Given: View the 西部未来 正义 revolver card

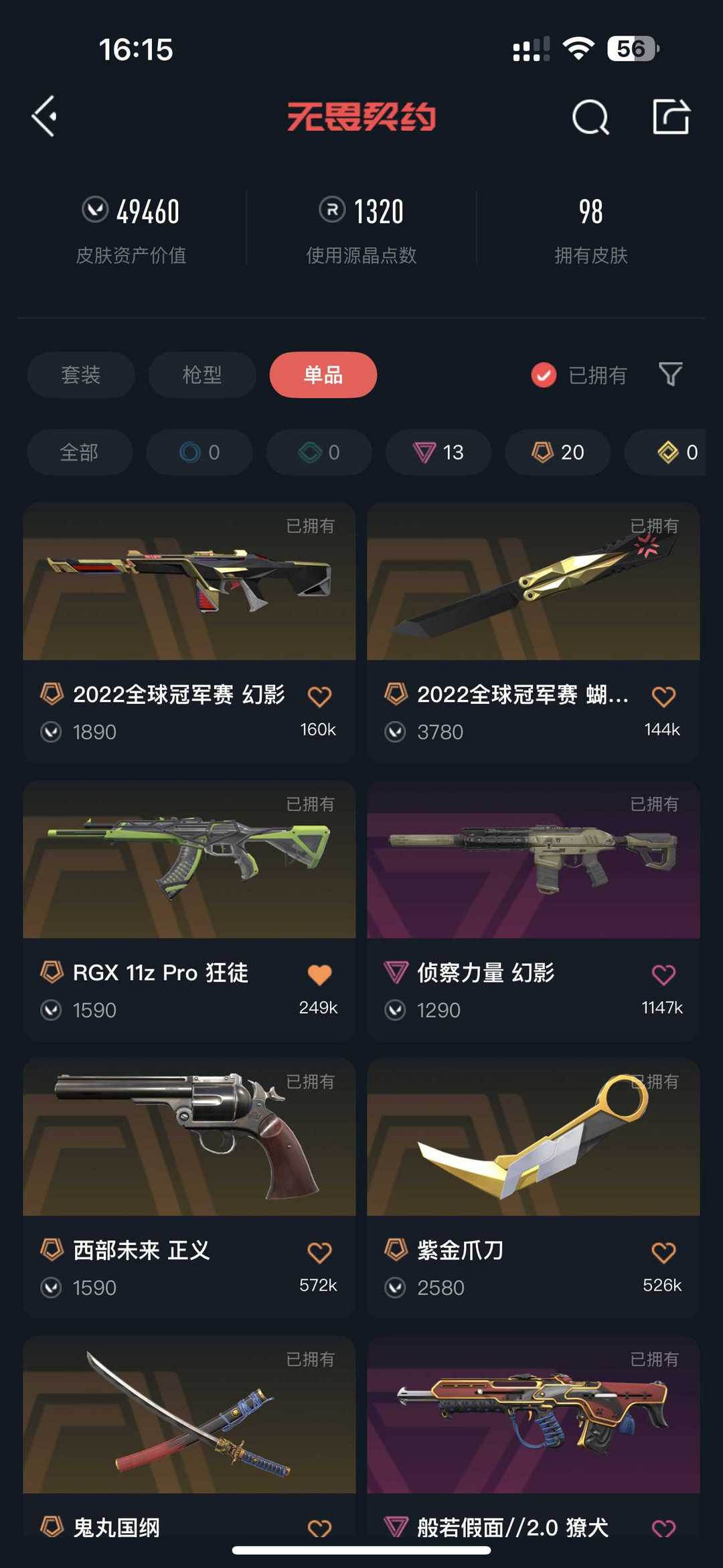Looking at the screenshot, I should [x=189, y=1188].
